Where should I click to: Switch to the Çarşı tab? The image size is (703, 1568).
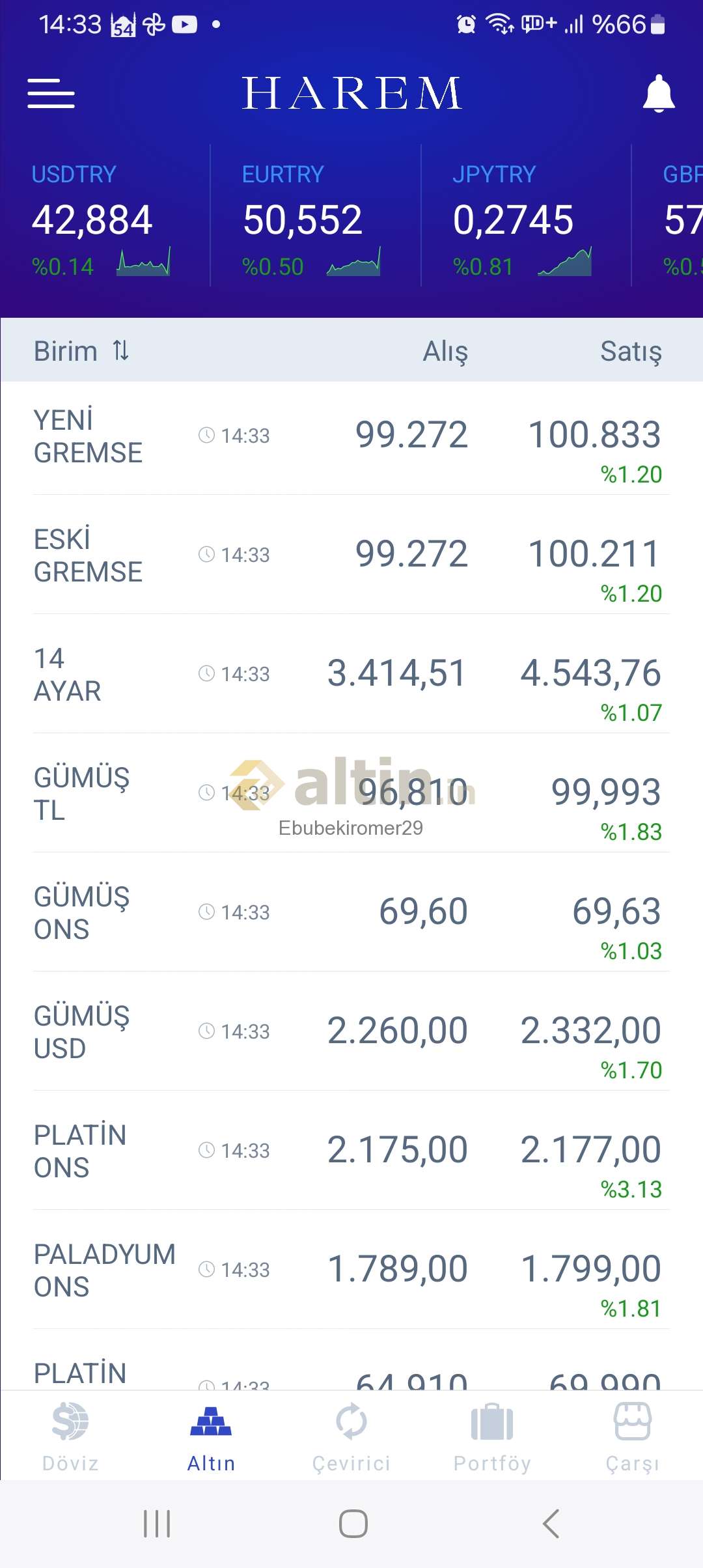pos(632,1436)
